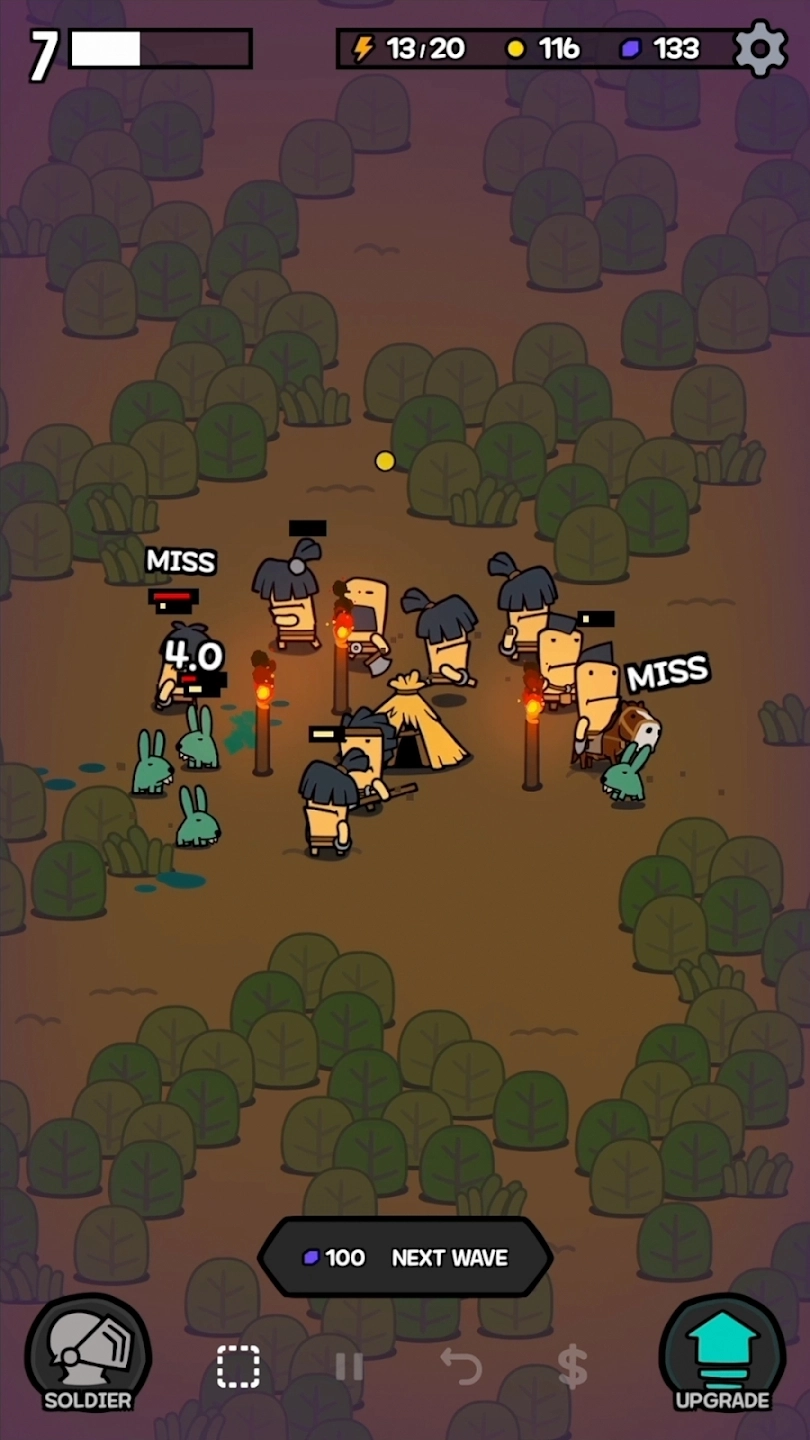
Task: Start the next wave for 100 gems
Action: pyautogui.click(x=405, y=1258)
